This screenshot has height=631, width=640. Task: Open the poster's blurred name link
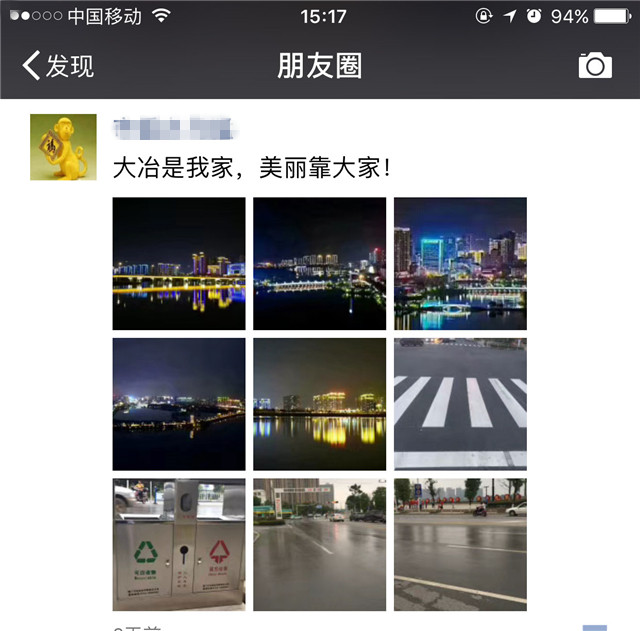click(173, 128)
